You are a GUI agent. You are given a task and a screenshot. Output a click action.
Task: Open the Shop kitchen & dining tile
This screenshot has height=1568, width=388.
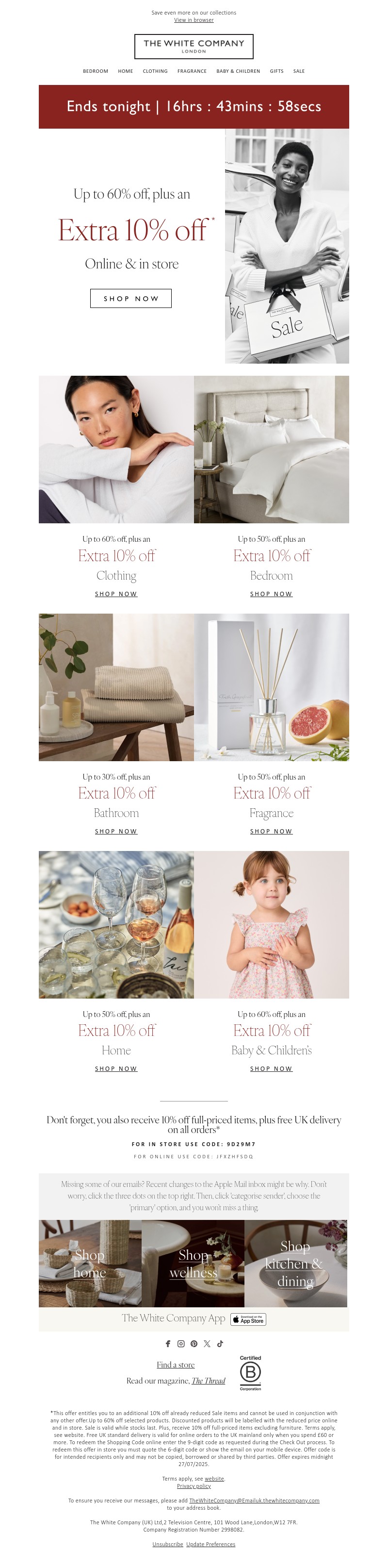coord(295,1264)
